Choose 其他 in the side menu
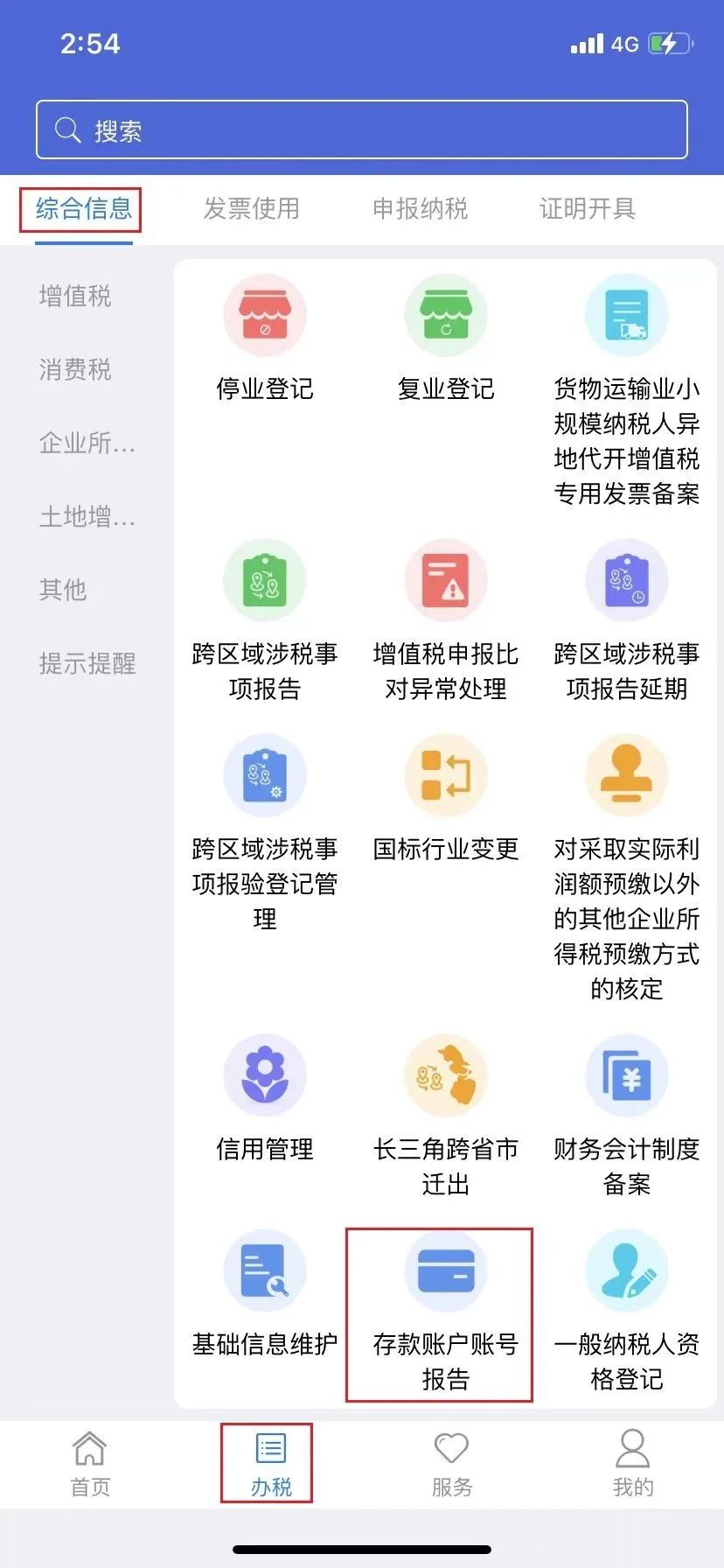This screenshot has height=1568, width=724. pyautogui.click(x=63, y=590)
